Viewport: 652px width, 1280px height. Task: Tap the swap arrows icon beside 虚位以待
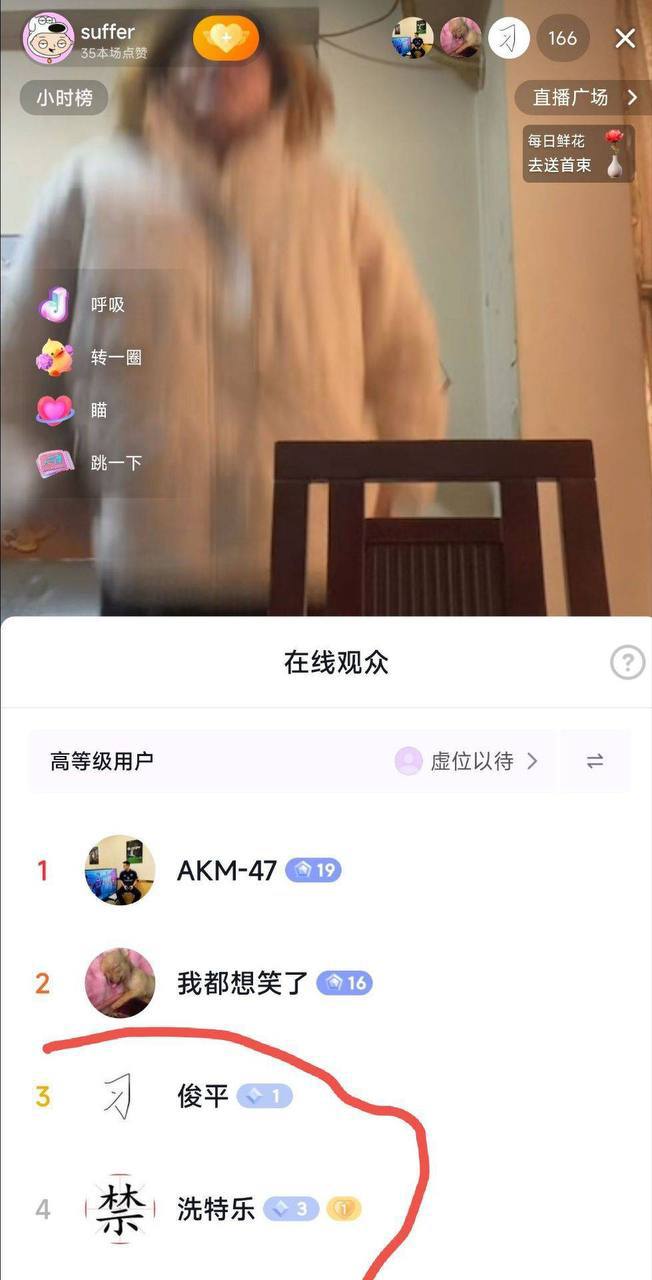pyautogui.click(x=595, y=761)
